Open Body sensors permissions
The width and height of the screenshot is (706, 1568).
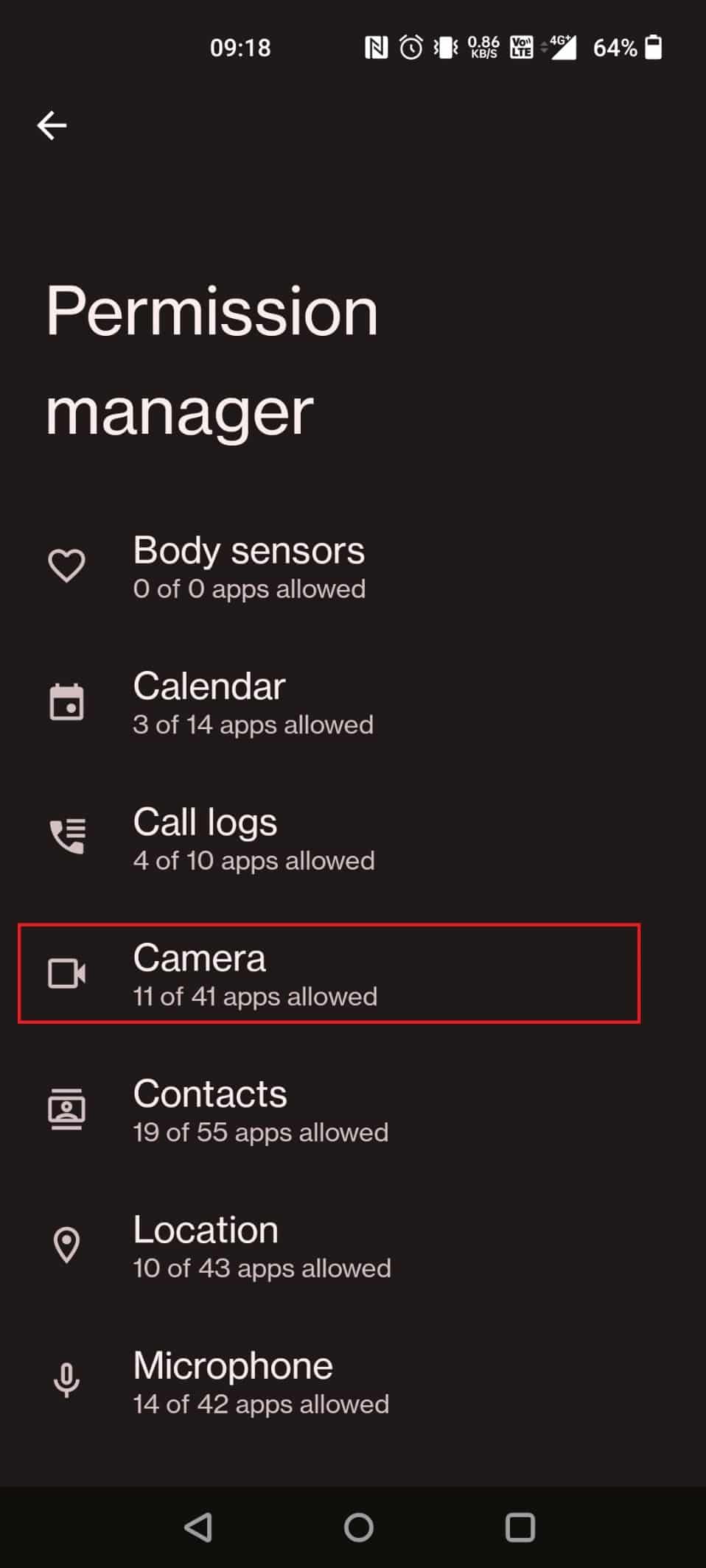[x=248, y=568]
